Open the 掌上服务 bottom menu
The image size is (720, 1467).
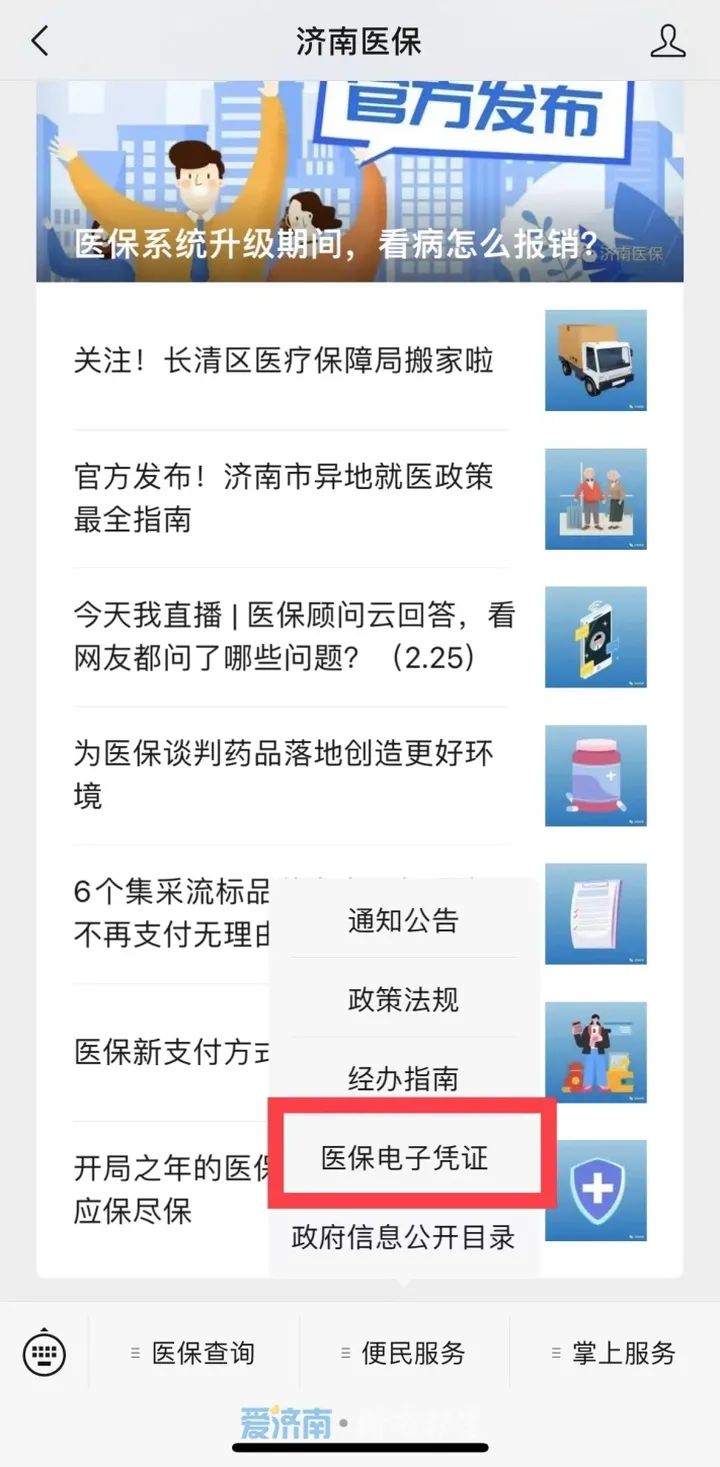(614, 1353)
